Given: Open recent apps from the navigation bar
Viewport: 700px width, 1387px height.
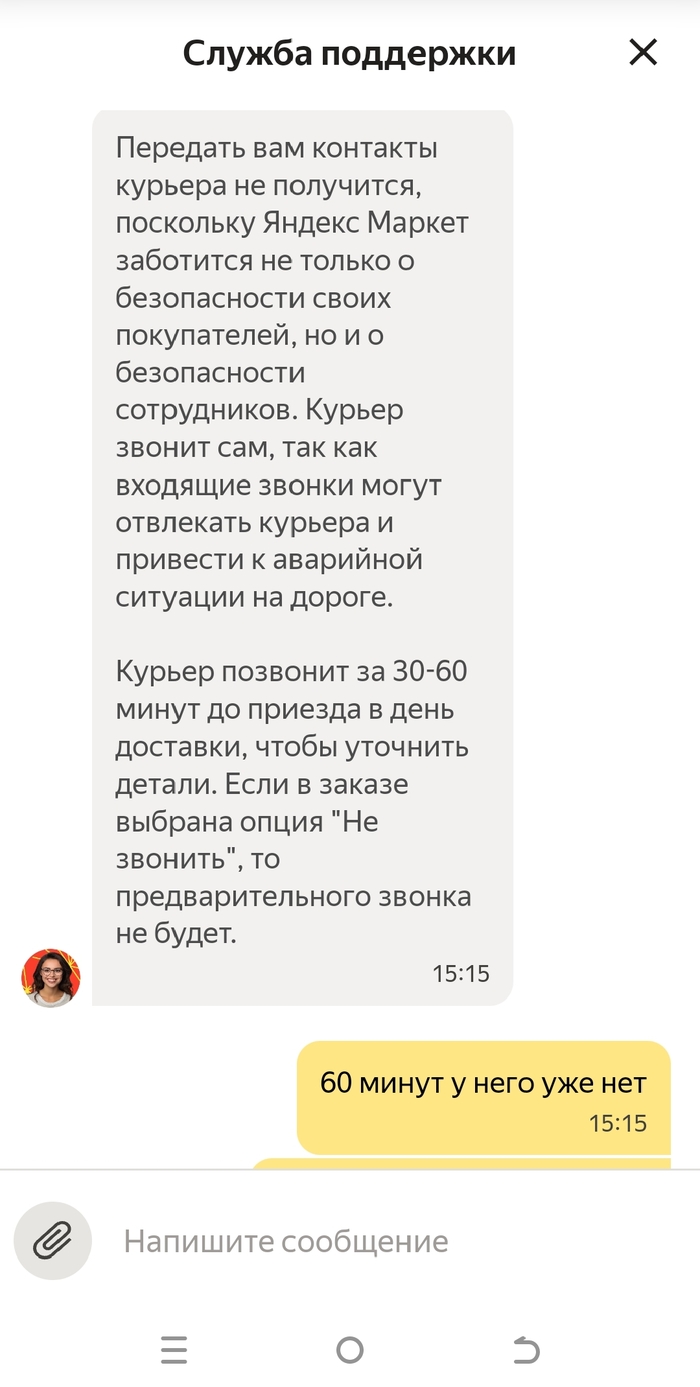Looking at the screenshot, I should [x=174, y=1351].
